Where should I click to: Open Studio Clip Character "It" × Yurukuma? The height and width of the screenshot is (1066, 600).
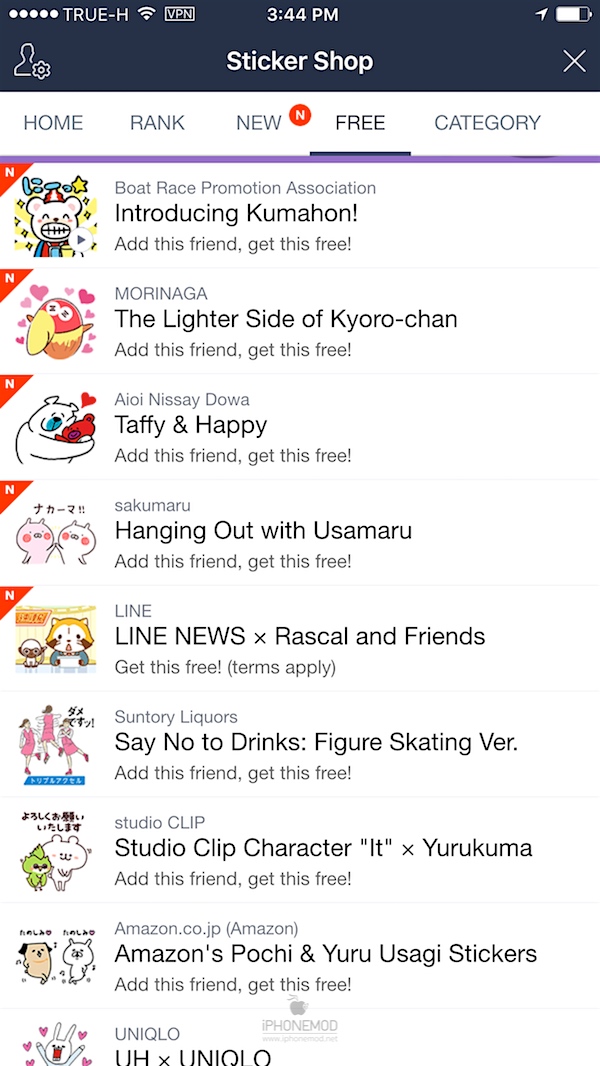pyautogui.click(x=300, y=850)
